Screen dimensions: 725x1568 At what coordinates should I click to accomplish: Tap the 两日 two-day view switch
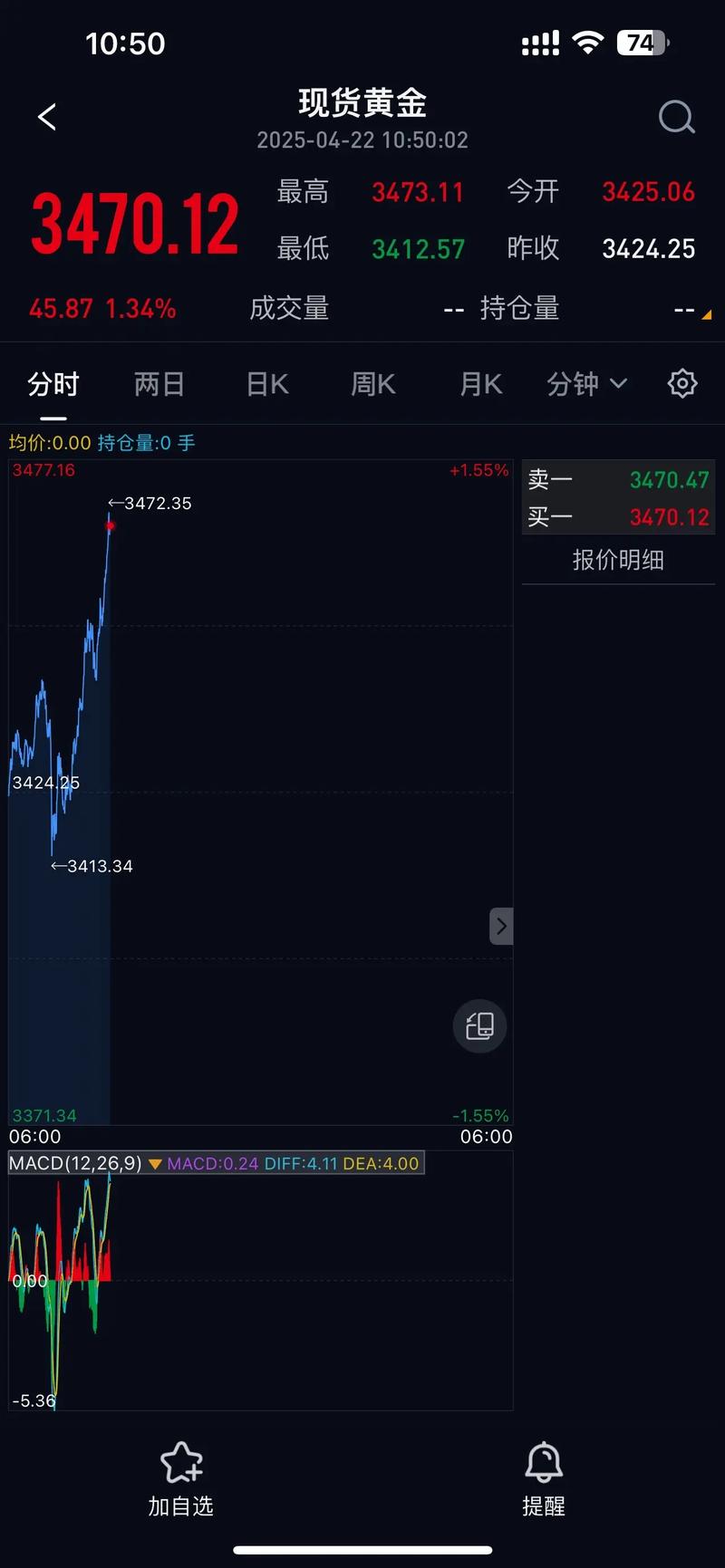click(159, 383)
